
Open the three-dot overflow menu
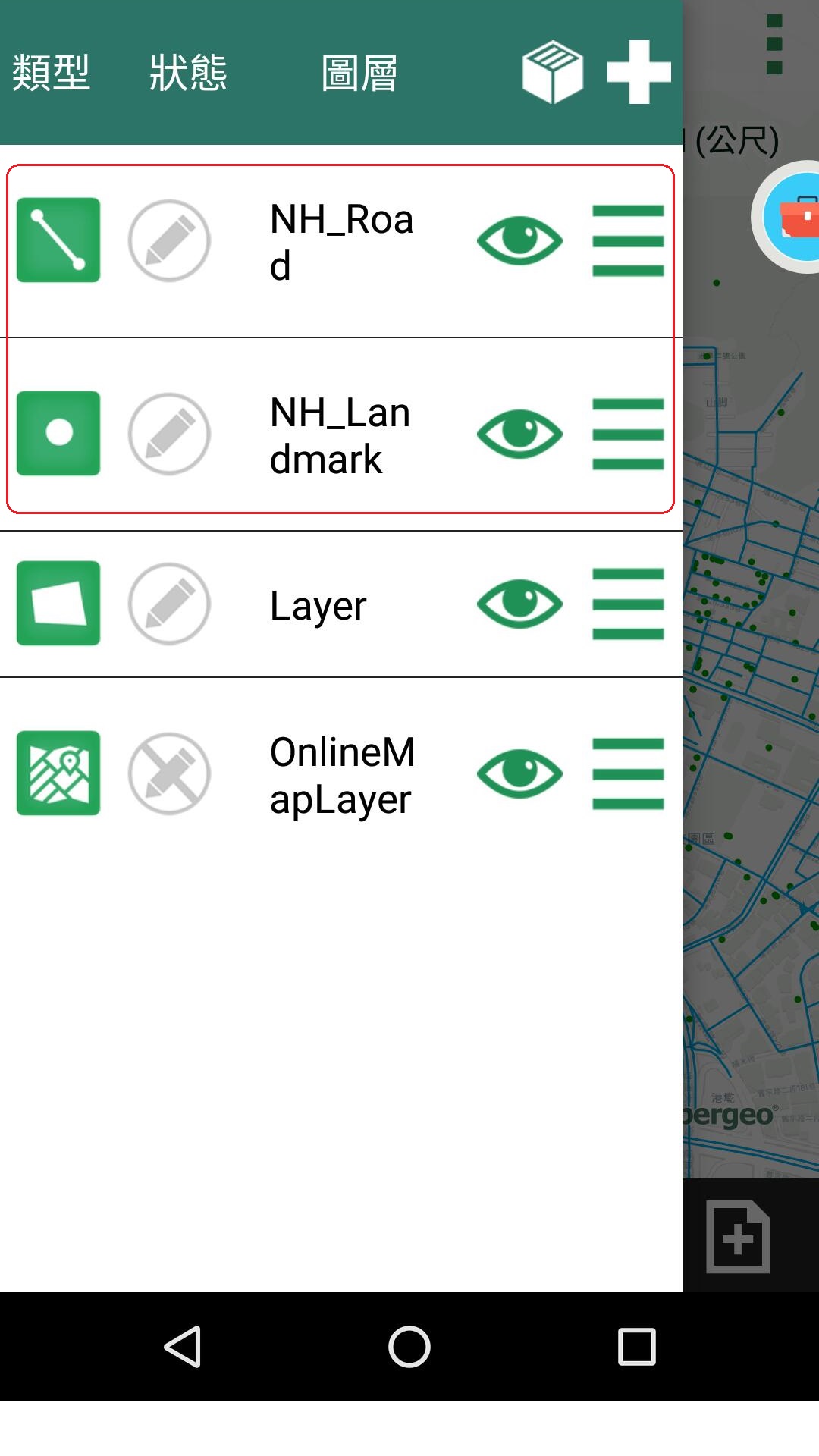[x=774, y=44]
